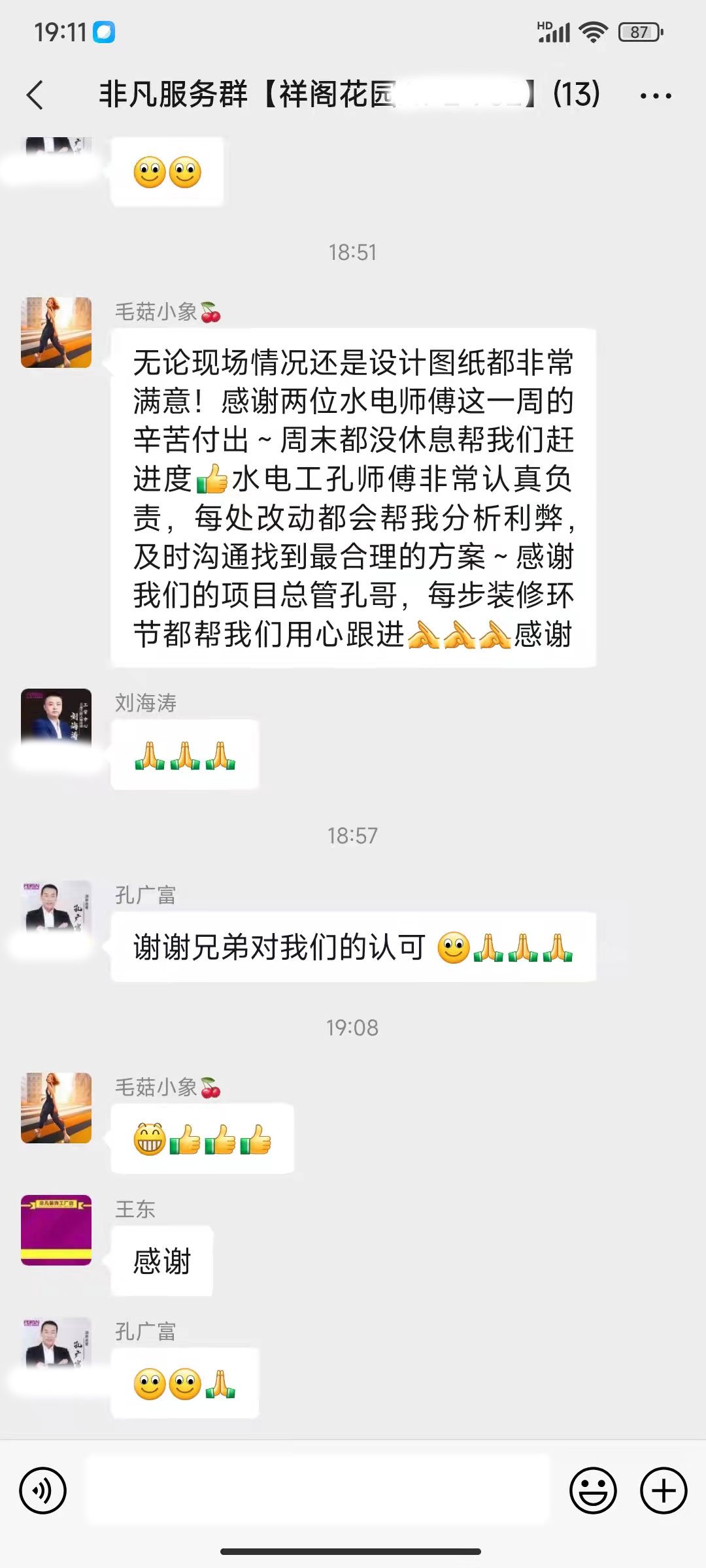Go back from the group chat
The height and width of the screenshot is (1568, 706).
35,95
